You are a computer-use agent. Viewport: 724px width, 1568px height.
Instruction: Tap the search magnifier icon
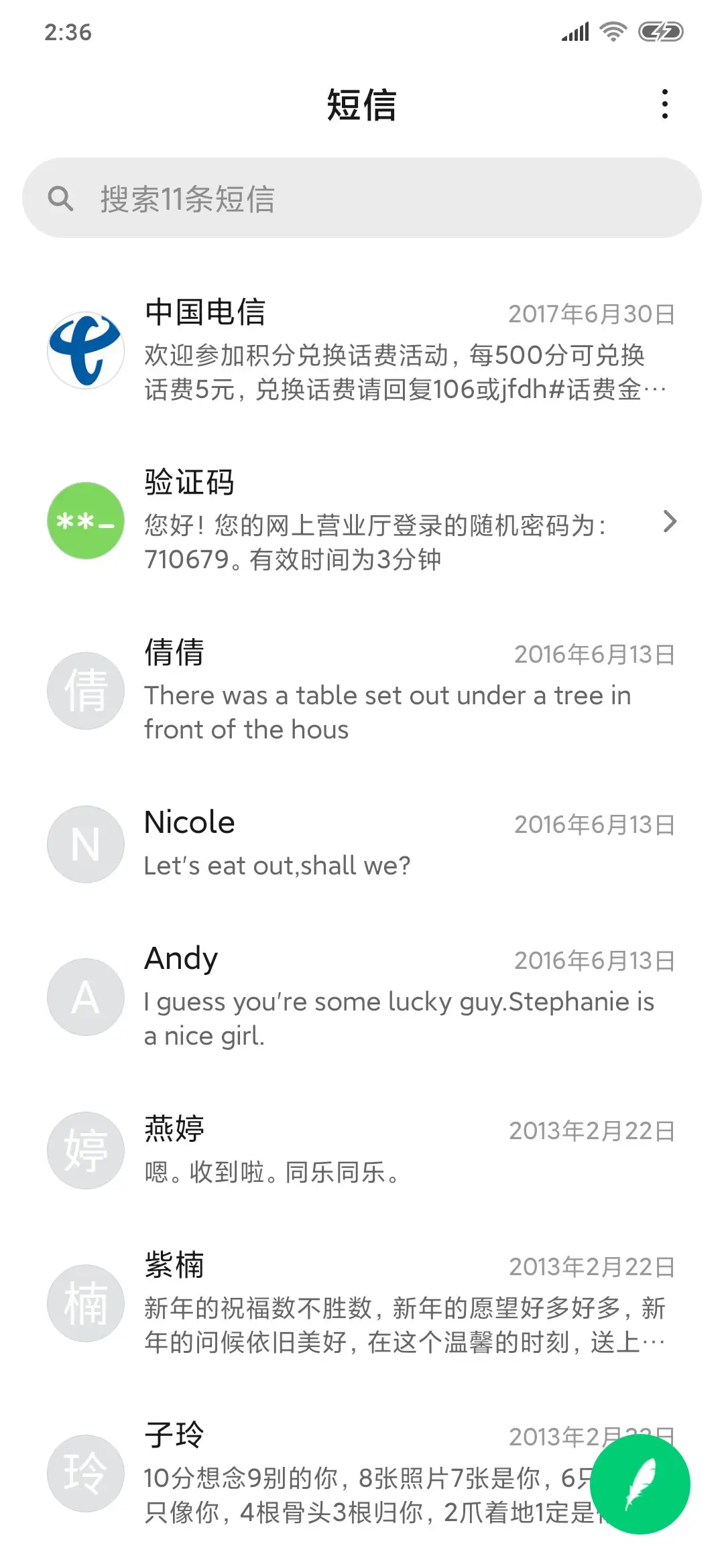click(x=61, y=198)
